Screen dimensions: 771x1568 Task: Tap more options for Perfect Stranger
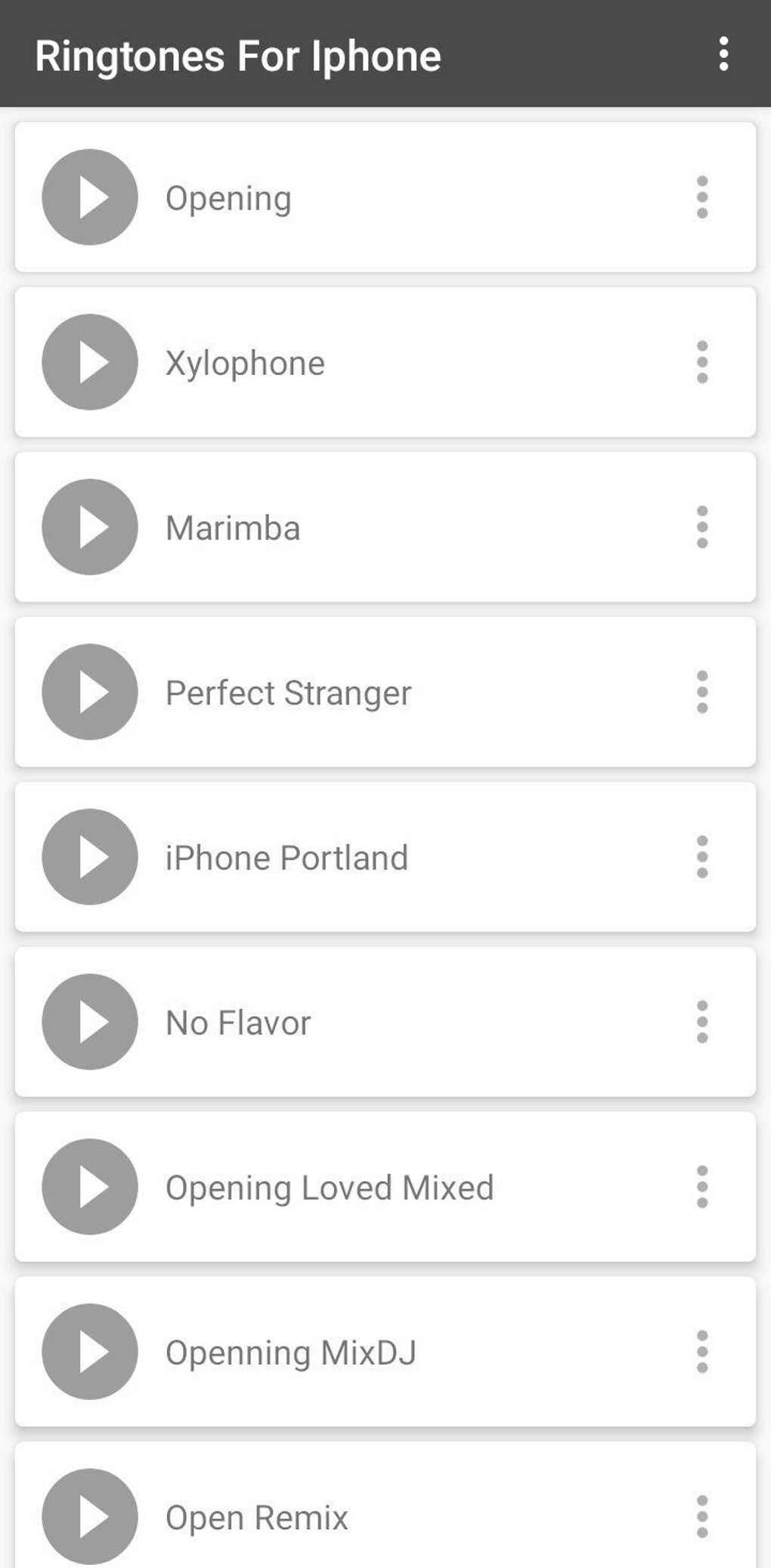pos(702,692)
